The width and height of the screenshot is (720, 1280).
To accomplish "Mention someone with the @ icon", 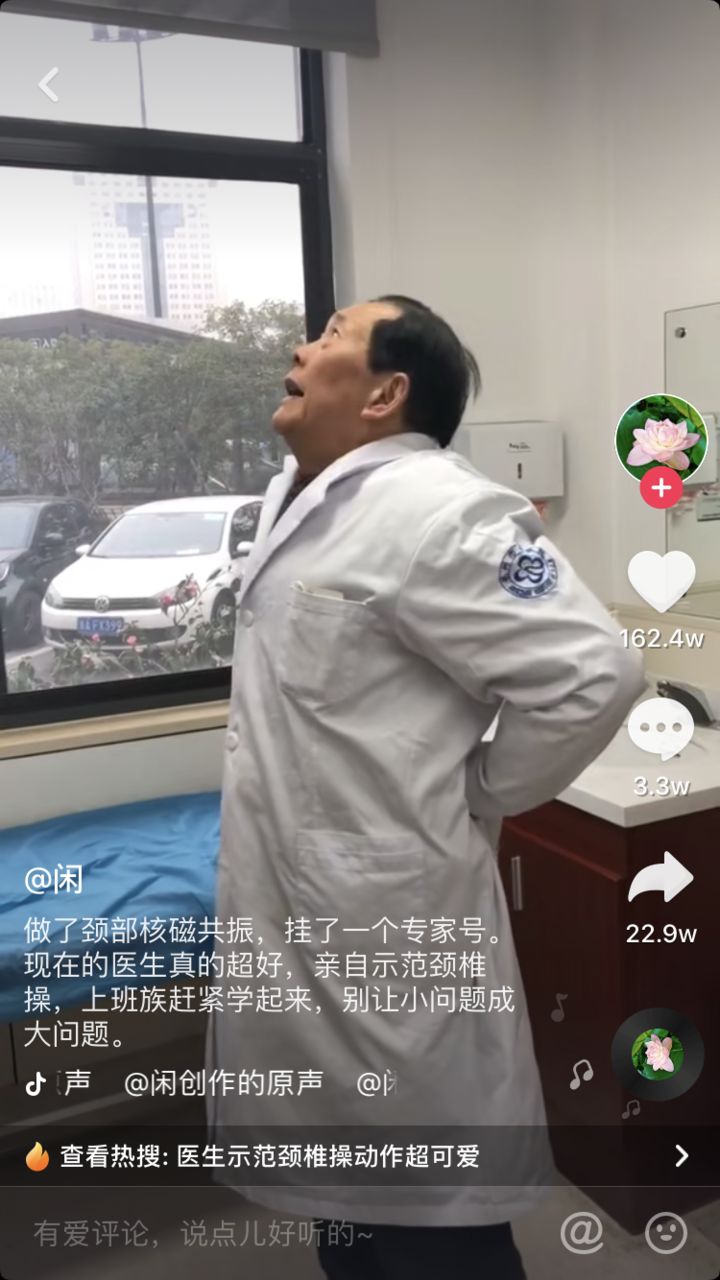I will pyautogui.click(x=581, y=1233).
